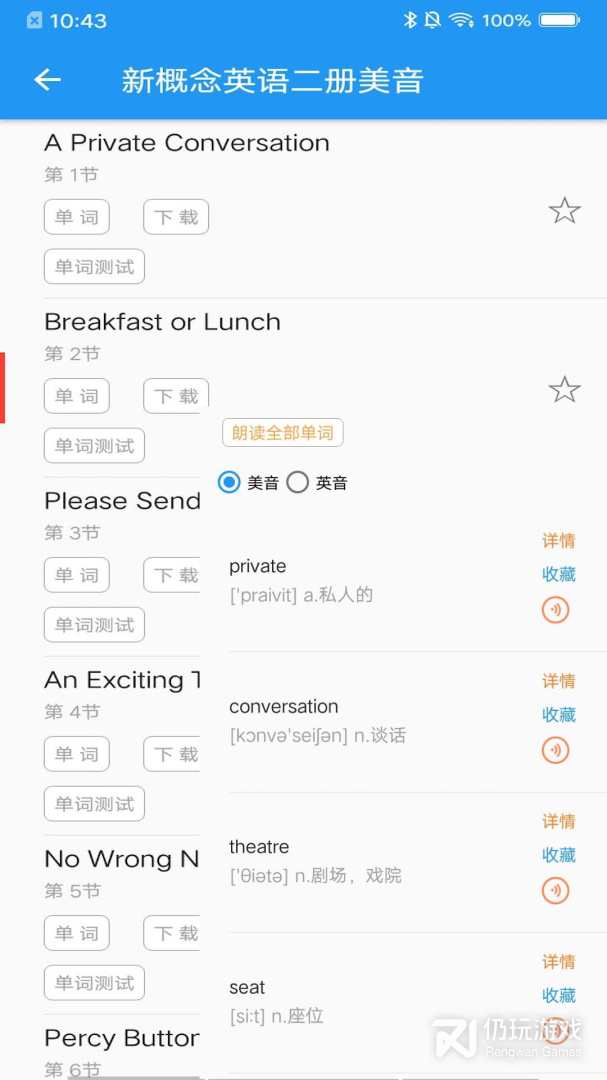607x1080 pixels.
Task: View 详情 for the word private
Action: (x=559, y=541)
